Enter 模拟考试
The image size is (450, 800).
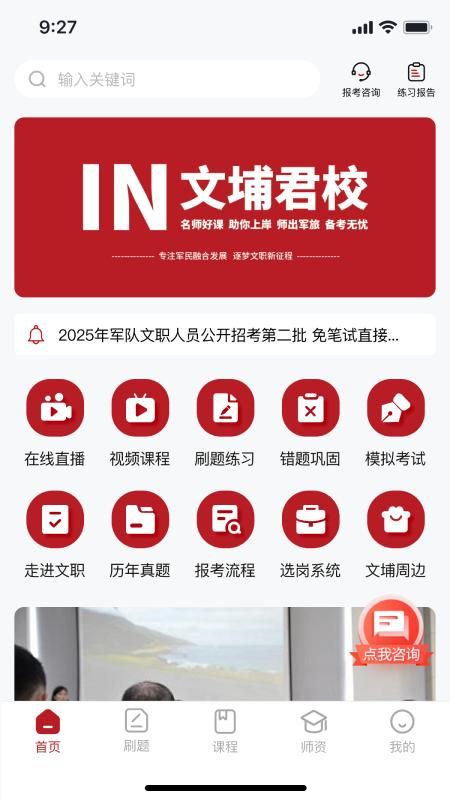[395, 423]
